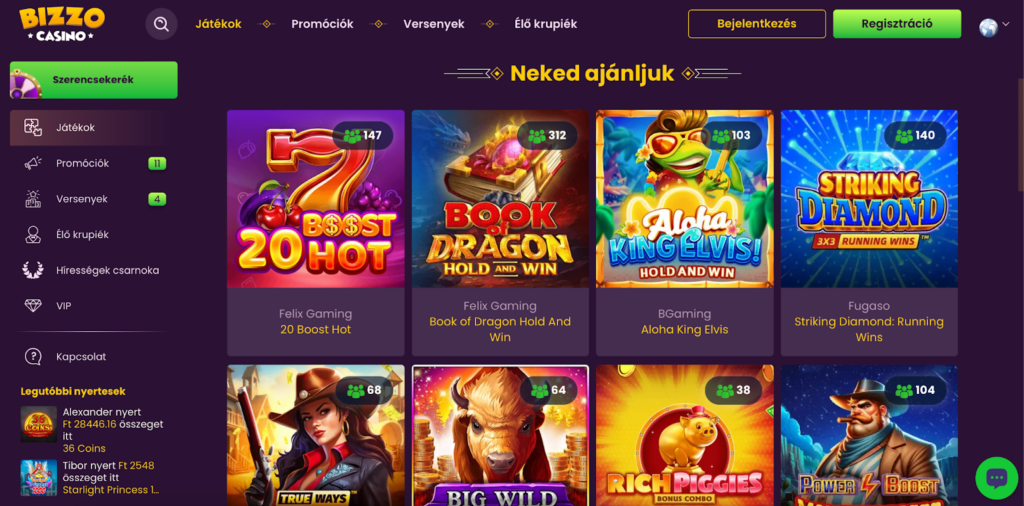The height and width of the screenshot is (506, 1024).
Task: Open the live chat bubble
Action: (x=996, y=478)
